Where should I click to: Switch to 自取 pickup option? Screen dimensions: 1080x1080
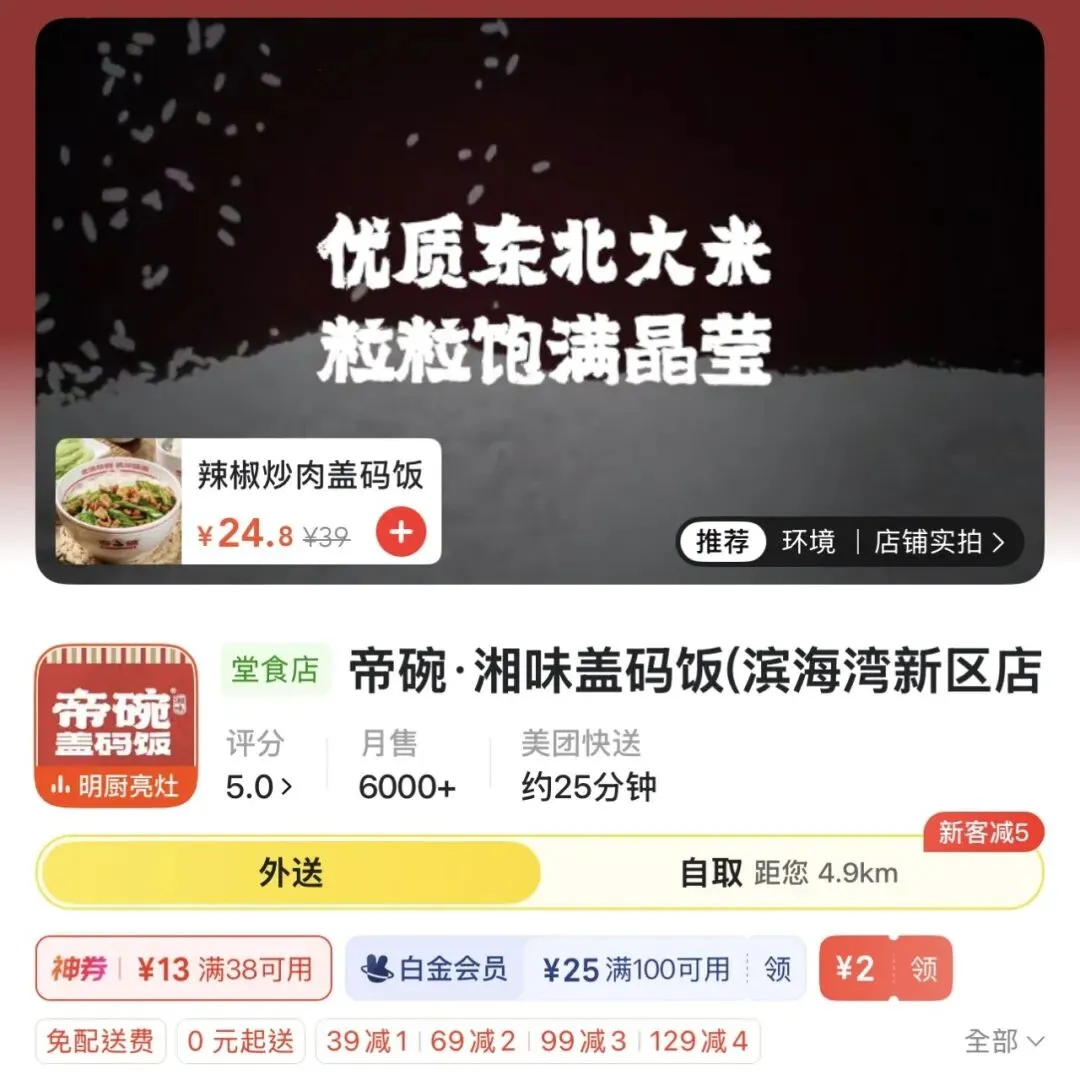coord(789,873)
